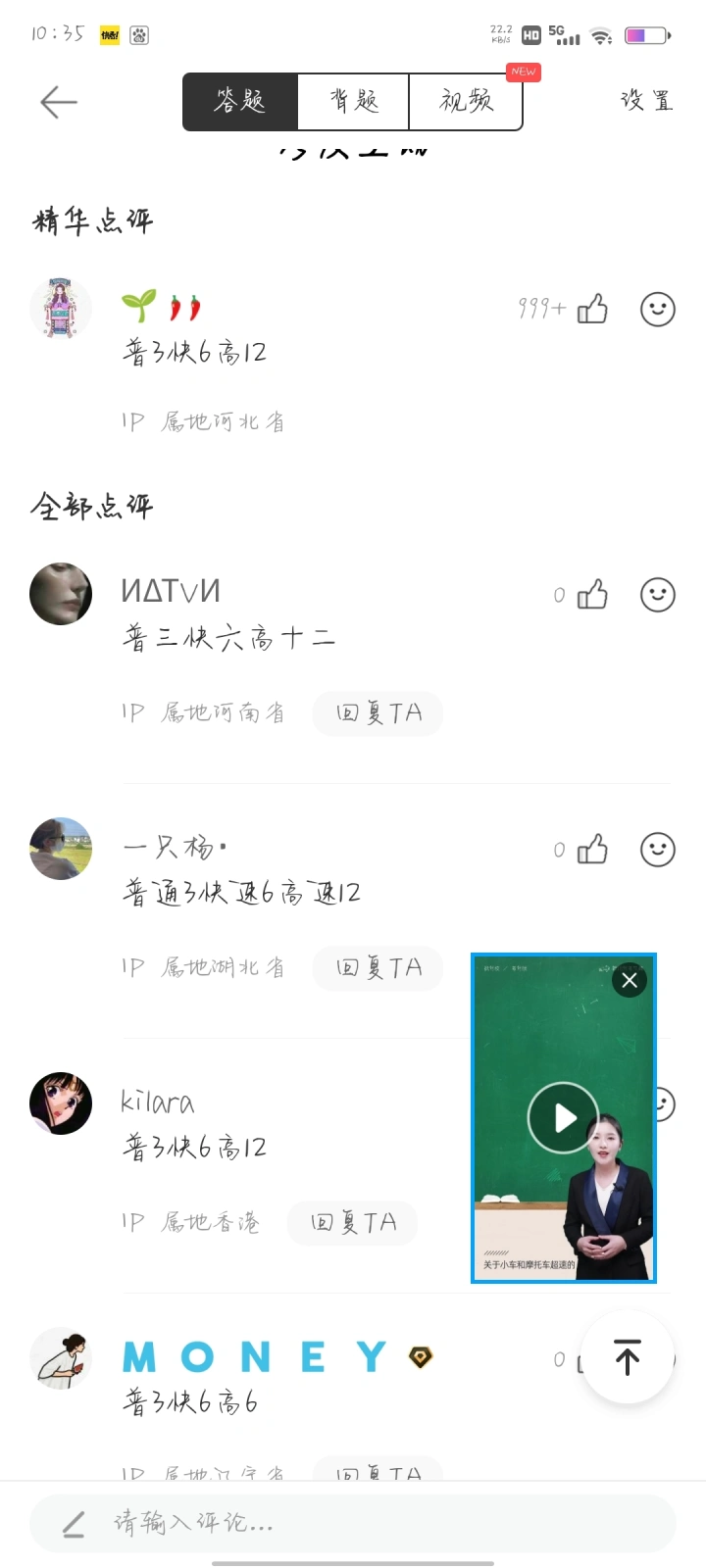706x1568 pixels.
Task: Reply to 一只杨 with 回复TA
Action: tap(378, 968)
